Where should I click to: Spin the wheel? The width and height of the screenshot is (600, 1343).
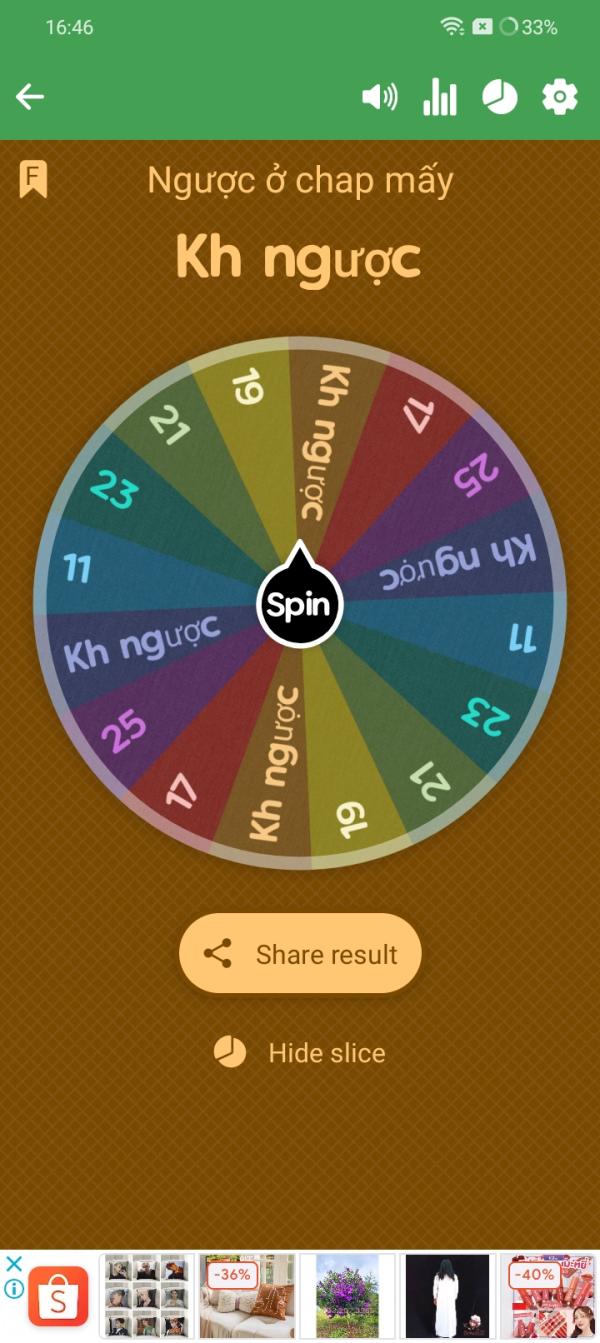(300, 605)
